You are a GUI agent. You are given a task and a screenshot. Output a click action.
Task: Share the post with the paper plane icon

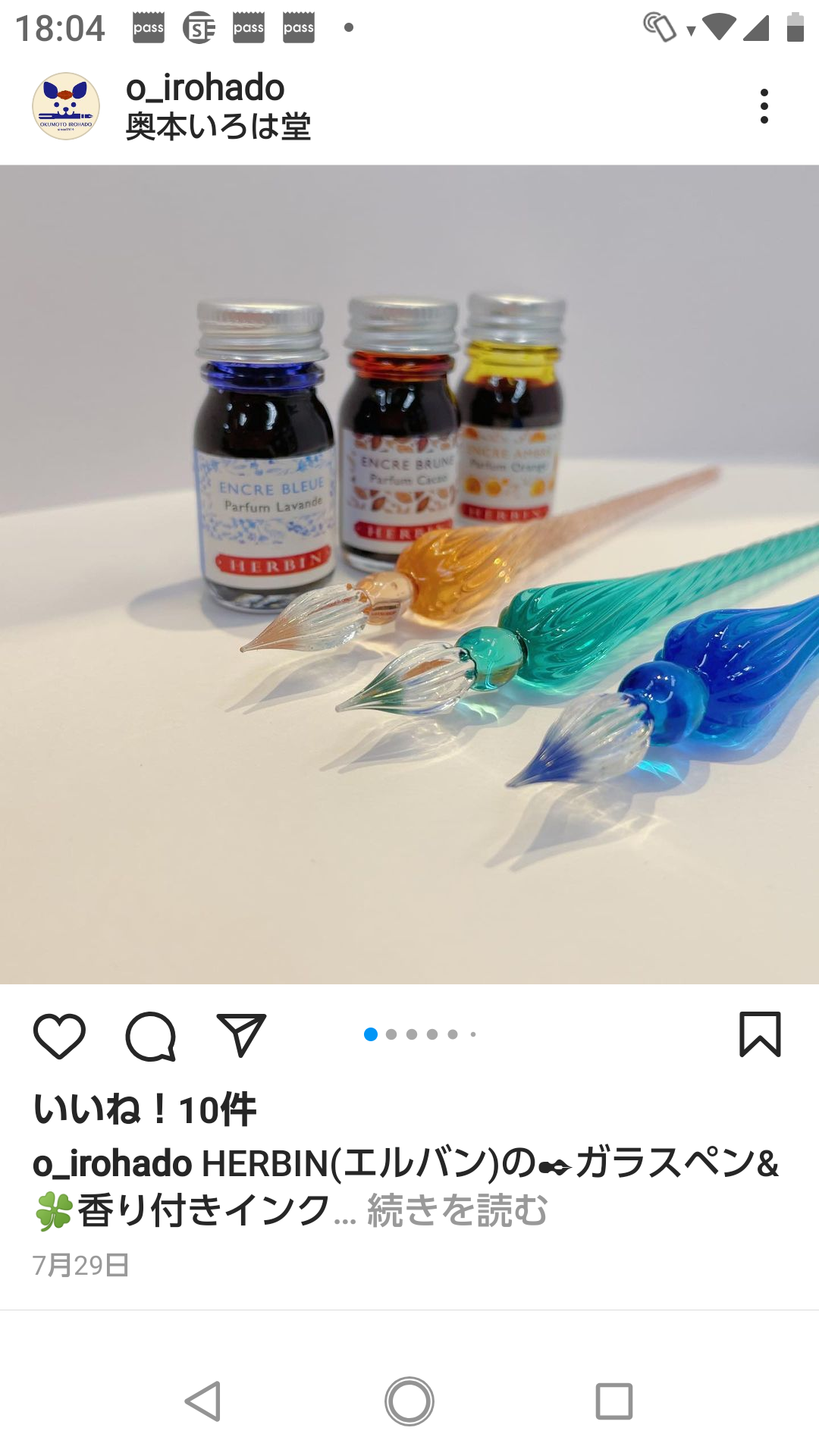tap(241, 1034)
